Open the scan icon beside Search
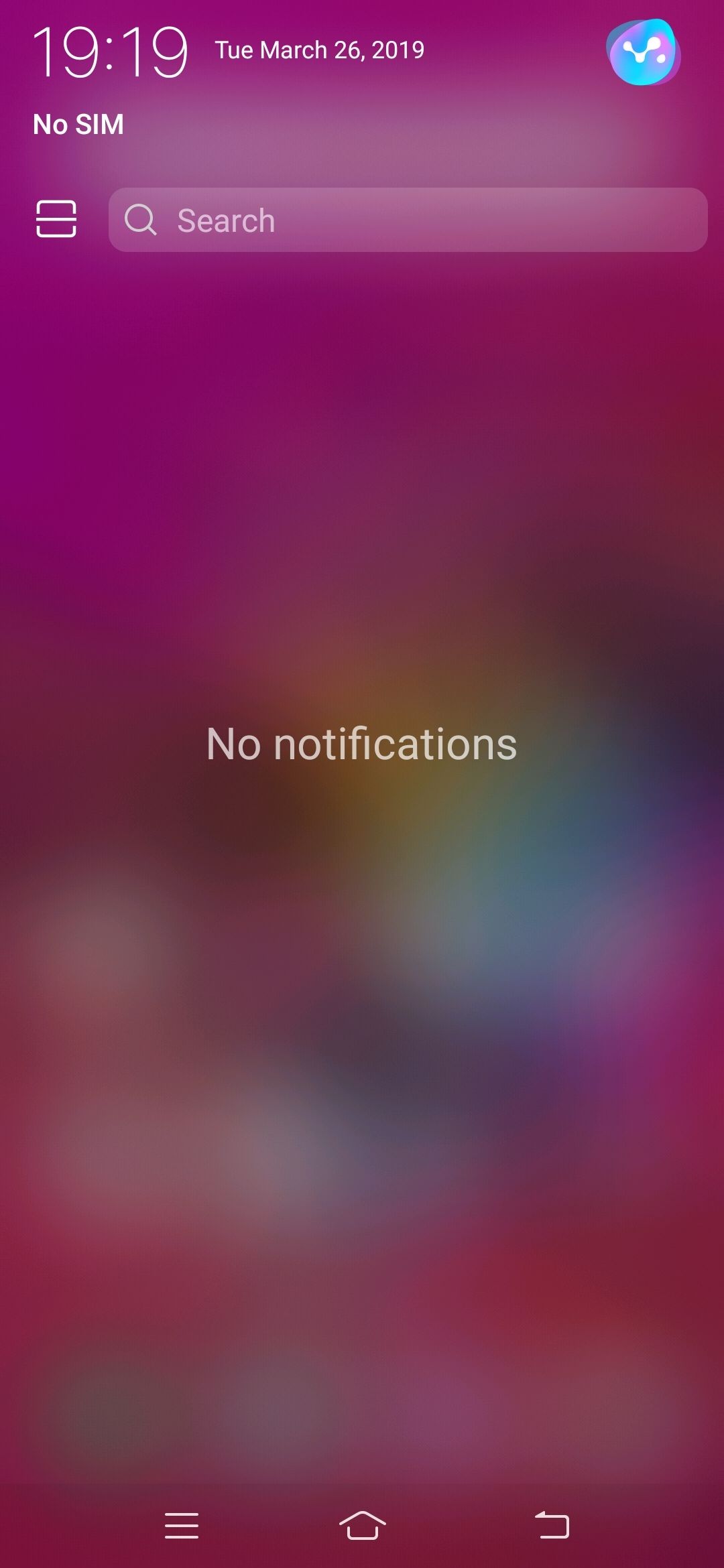 pos(56,218)
